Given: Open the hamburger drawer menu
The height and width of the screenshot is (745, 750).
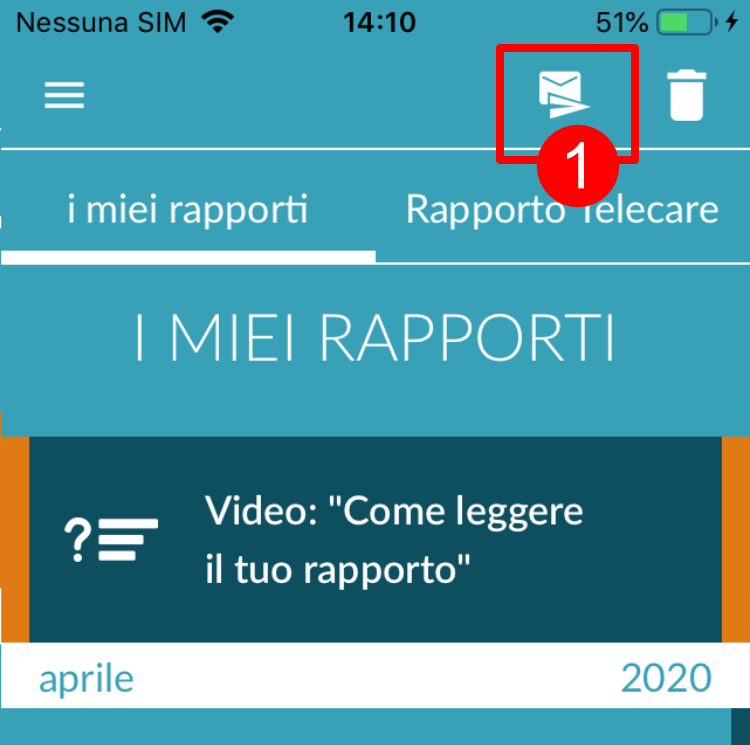Looking at the screenshot, I should click(64, 95).
